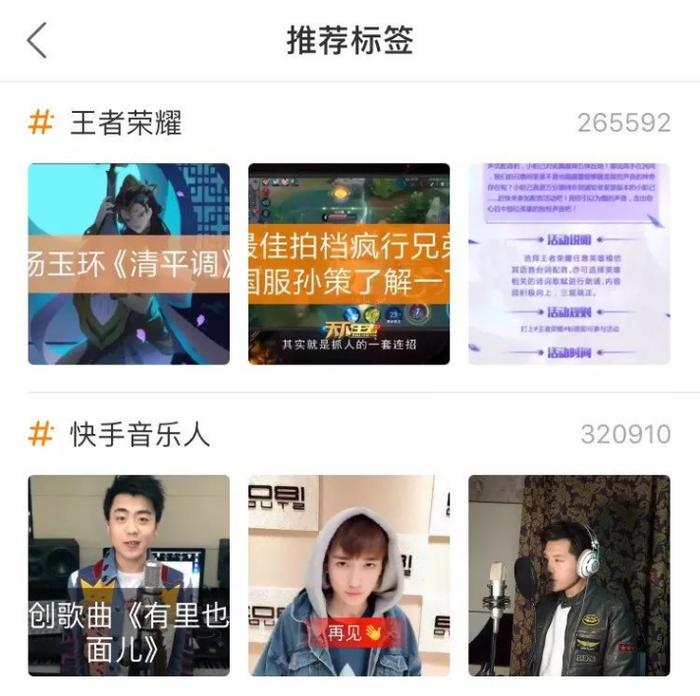View the 活动说明 purple poster post
The height and width of the screenshot is (696, 700).
[568, 264]
